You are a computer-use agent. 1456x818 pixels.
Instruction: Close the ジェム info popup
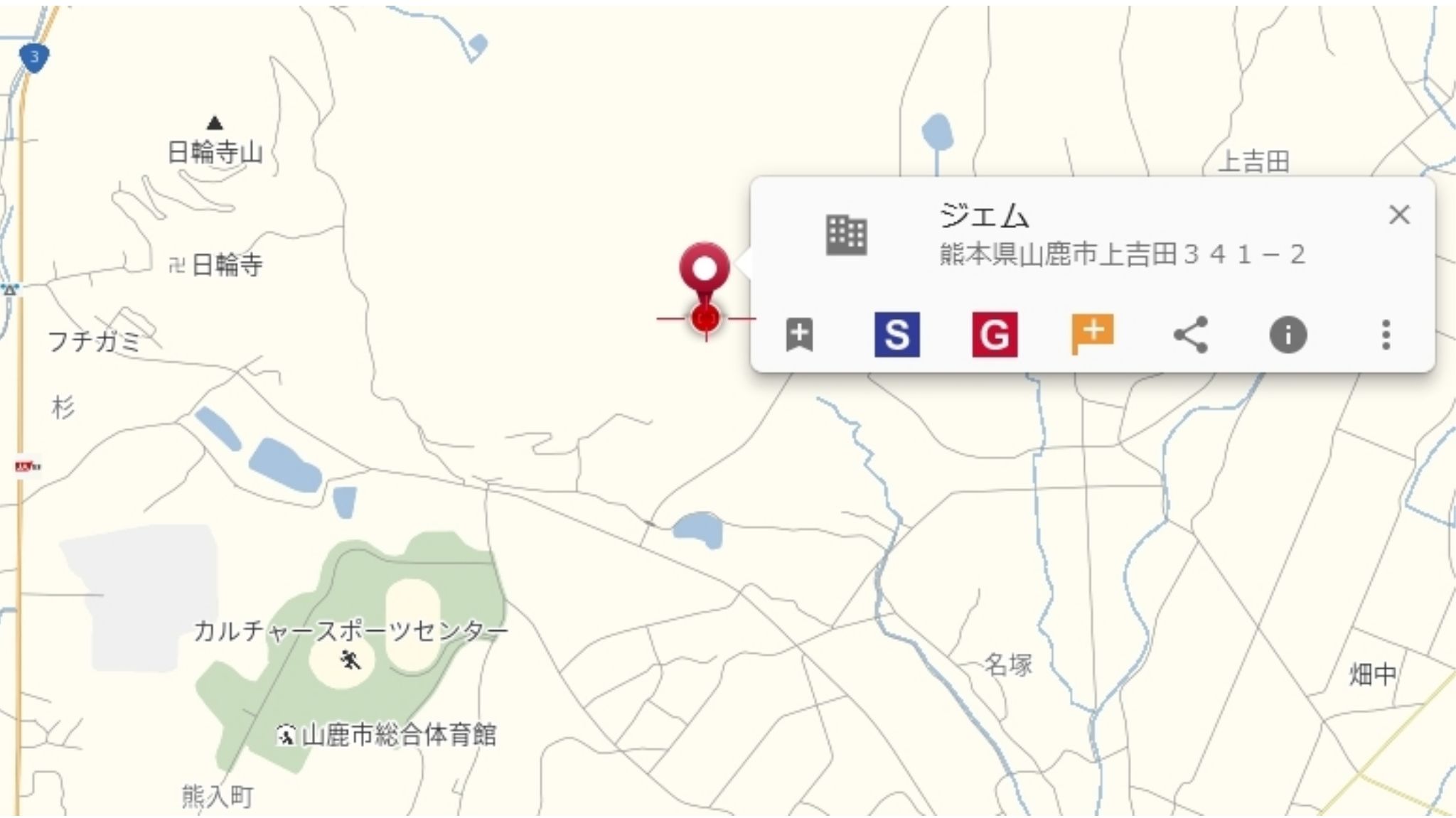(x=1398, y=215)
